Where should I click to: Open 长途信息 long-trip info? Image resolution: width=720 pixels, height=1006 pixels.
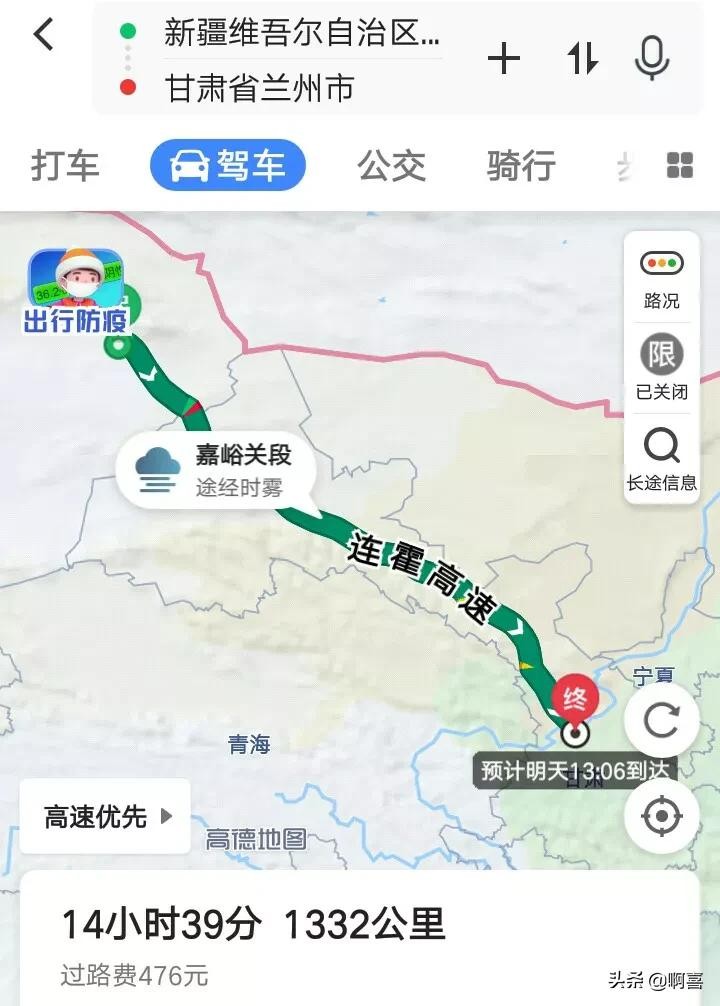point(661,457)
